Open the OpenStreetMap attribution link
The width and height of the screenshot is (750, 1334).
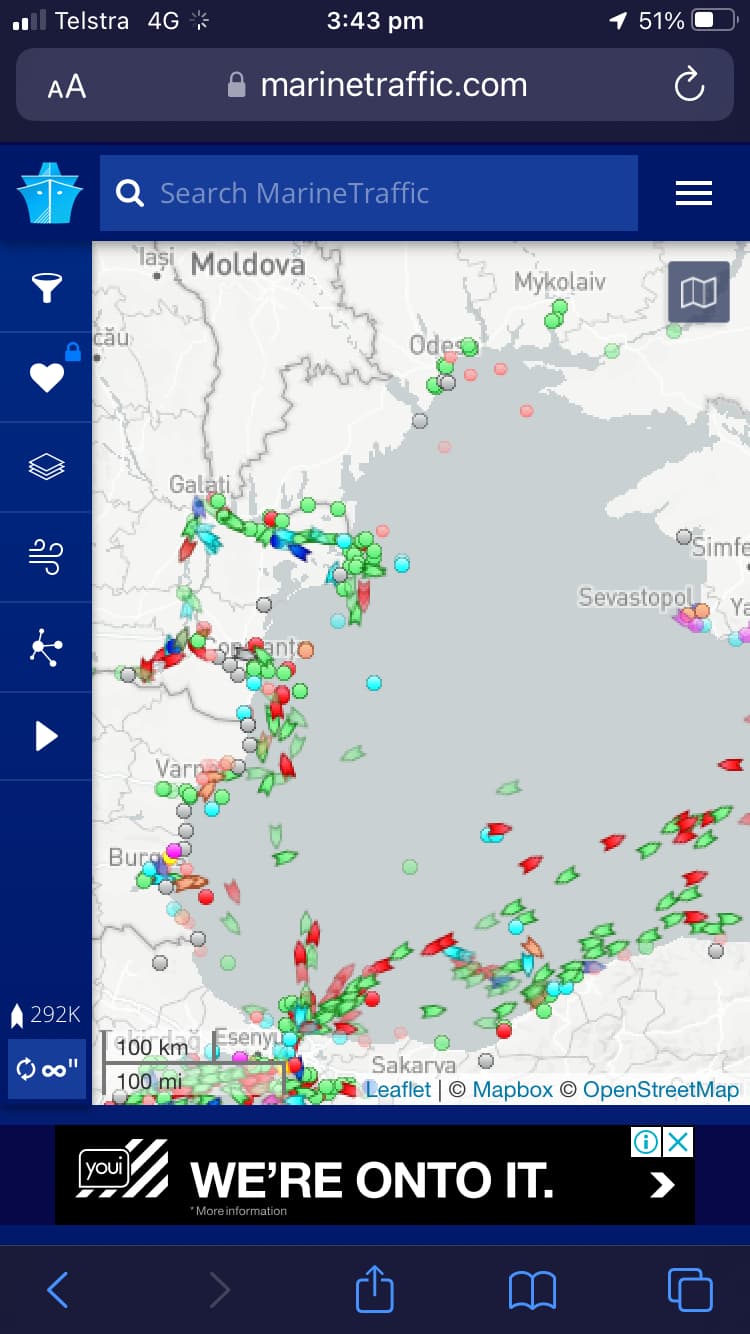click(x=660, y=1089)
